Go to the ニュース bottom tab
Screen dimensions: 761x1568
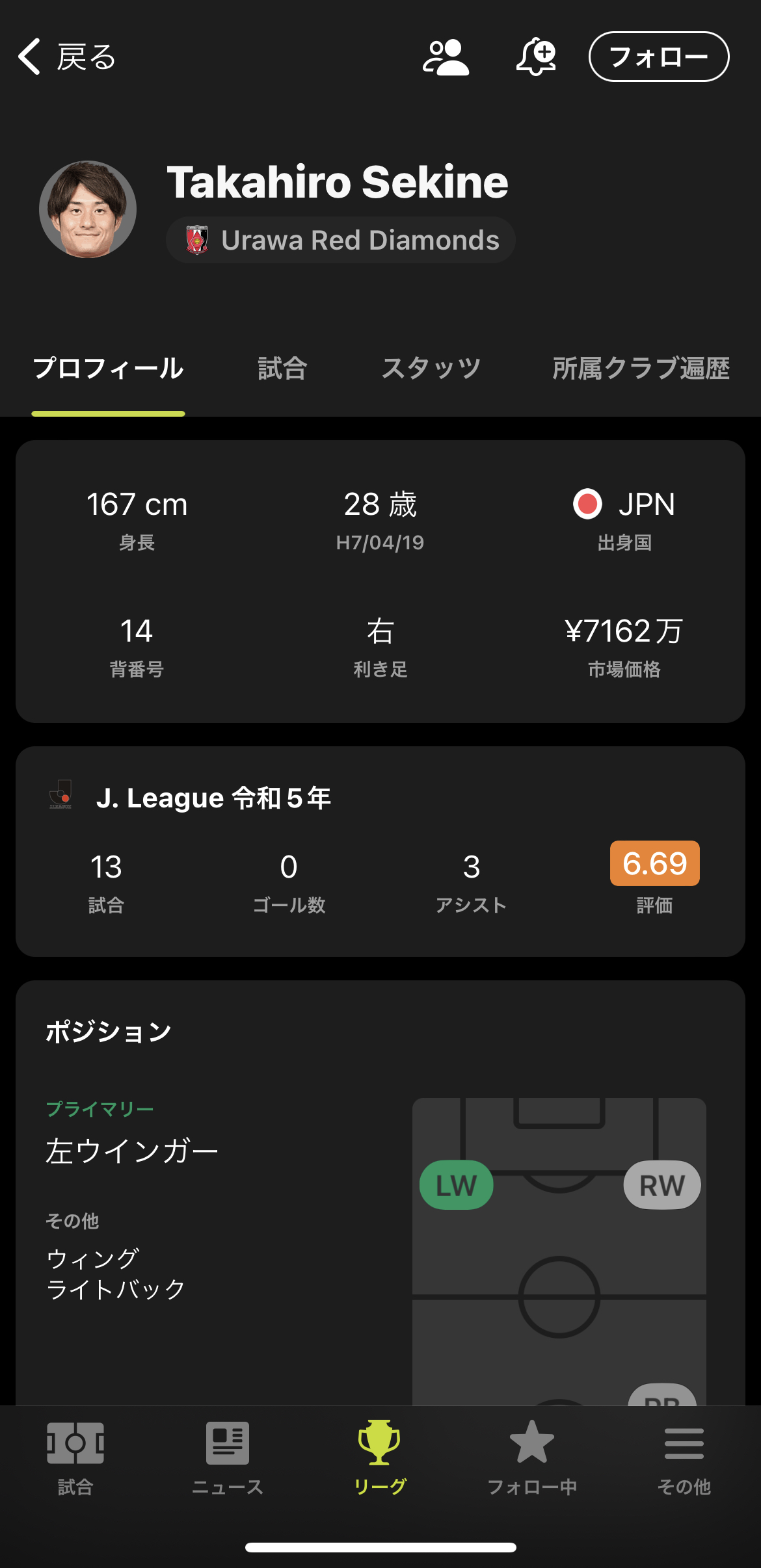tap(228, 1457)
